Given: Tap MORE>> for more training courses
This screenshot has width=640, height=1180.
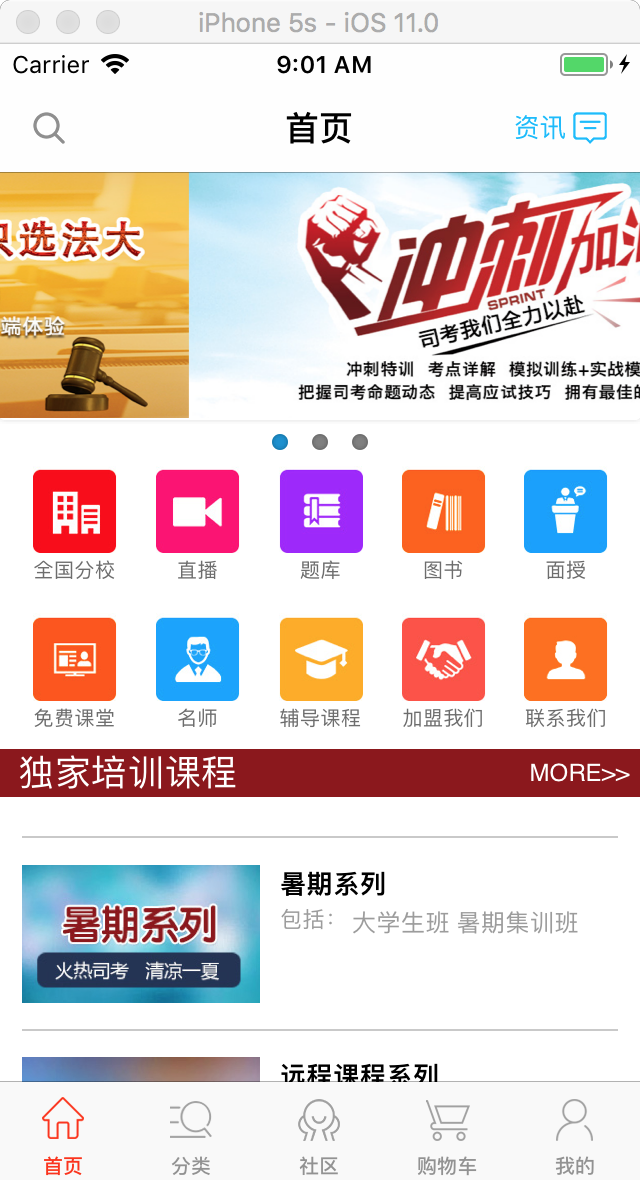Looking at the screenshot, I should pos(579,773).
